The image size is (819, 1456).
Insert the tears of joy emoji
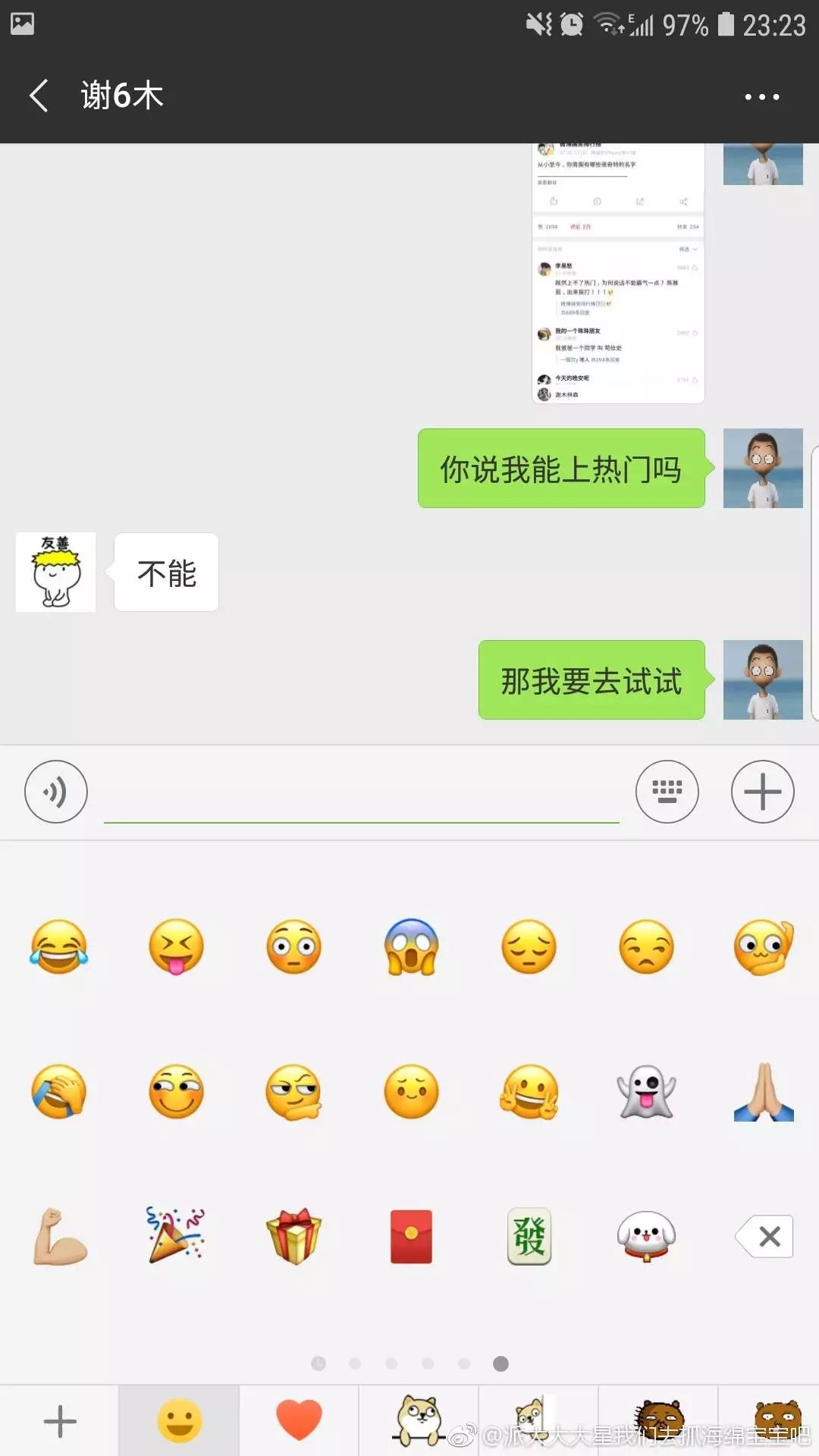point(59,946)
